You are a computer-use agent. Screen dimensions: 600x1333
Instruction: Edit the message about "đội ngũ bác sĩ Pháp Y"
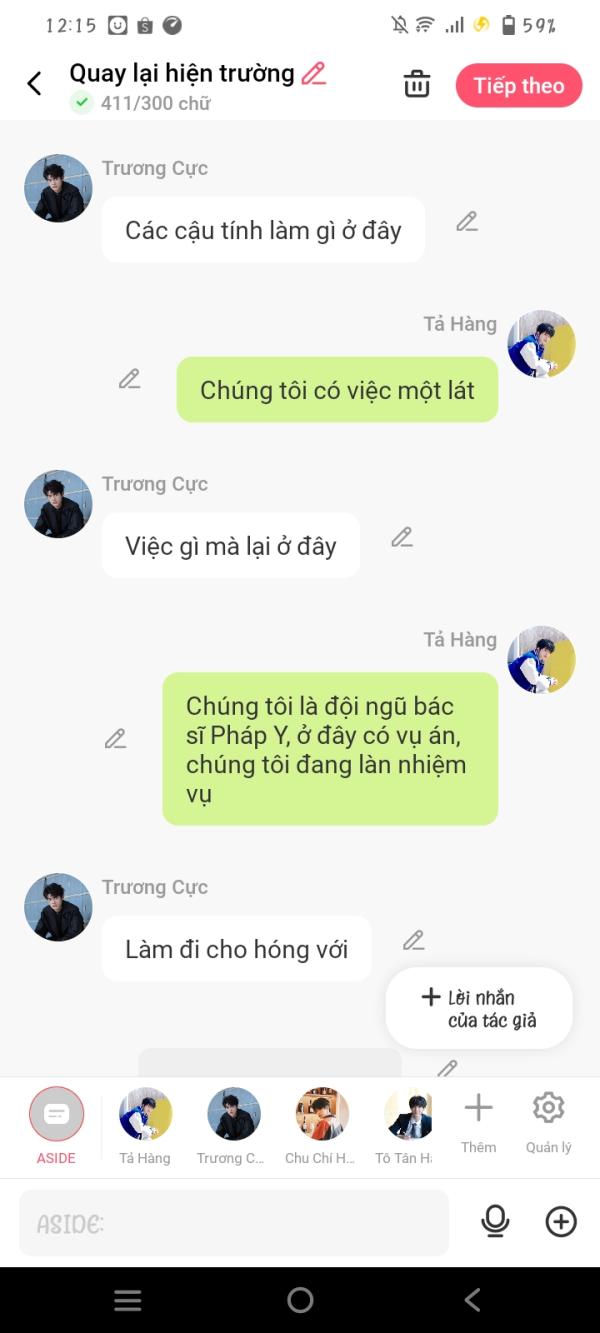(x=116, y=739)
